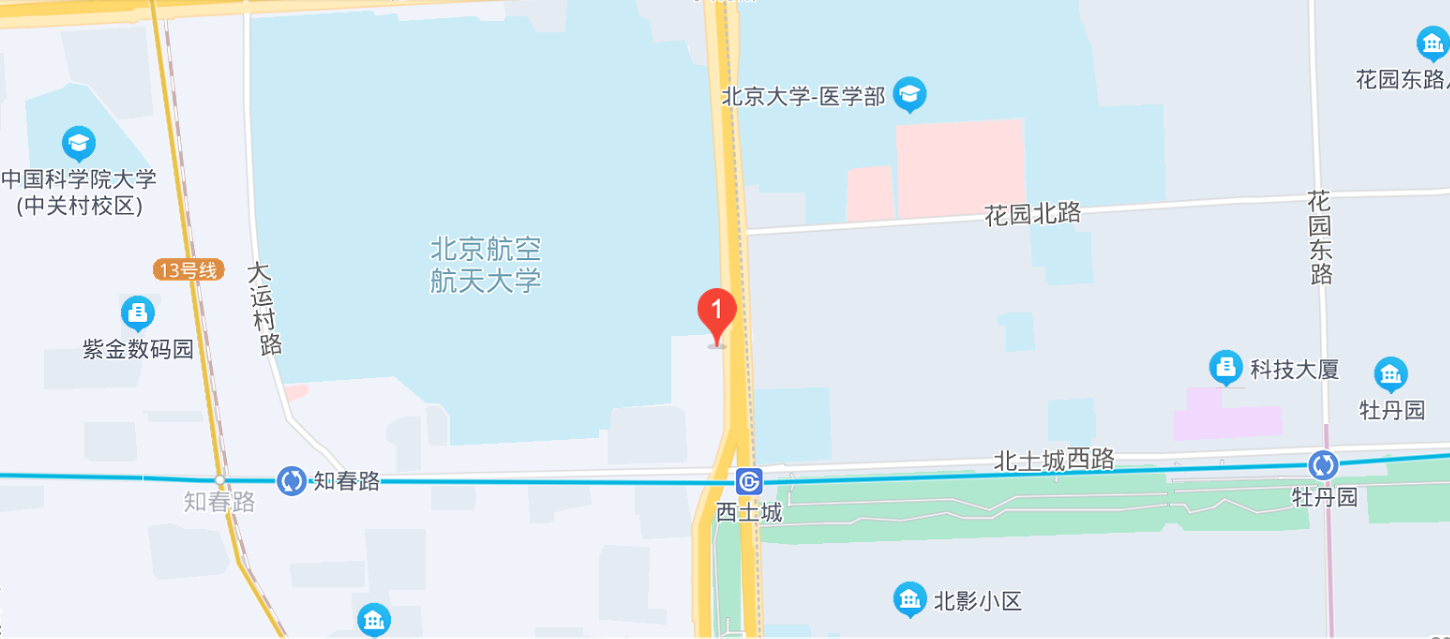Select the 知春路 subway station icon
The height and width of the screenshot is (639, 1450).
[x=292, y=481]
